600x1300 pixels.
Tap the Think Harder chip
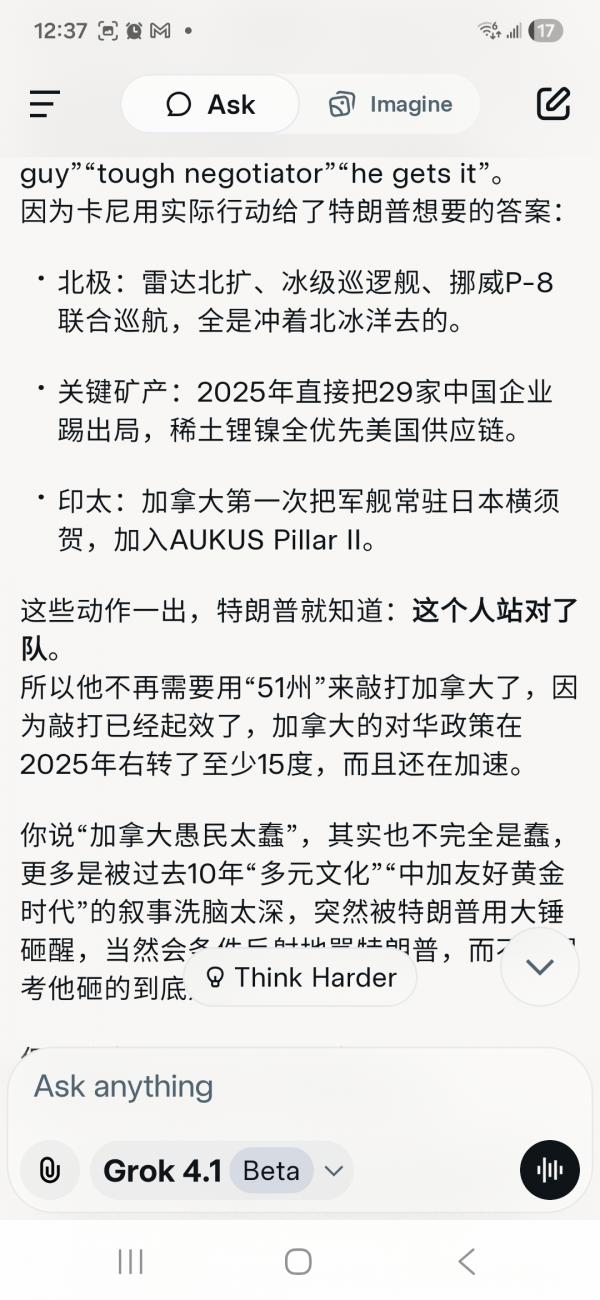point(300,977)
